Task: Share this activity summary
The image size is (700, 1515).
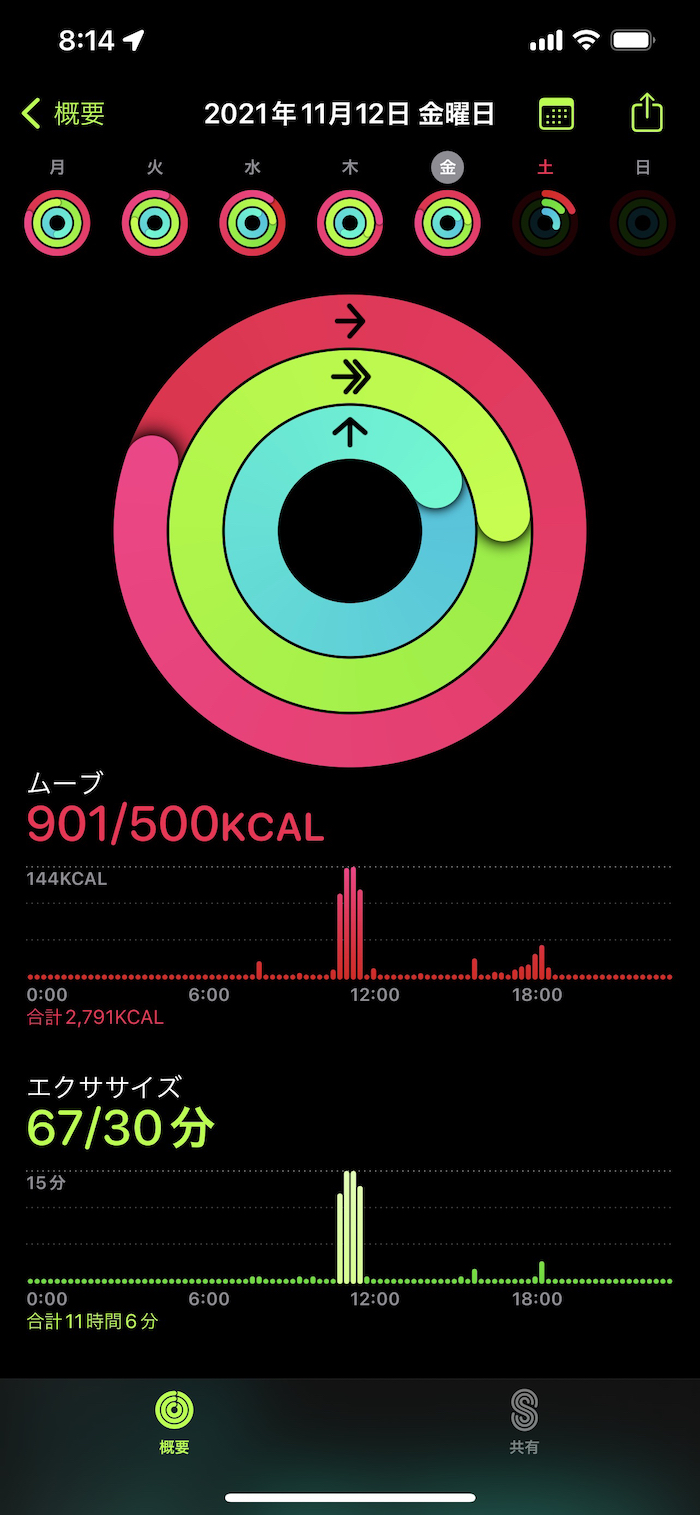Action: click(x=647, y=112)
